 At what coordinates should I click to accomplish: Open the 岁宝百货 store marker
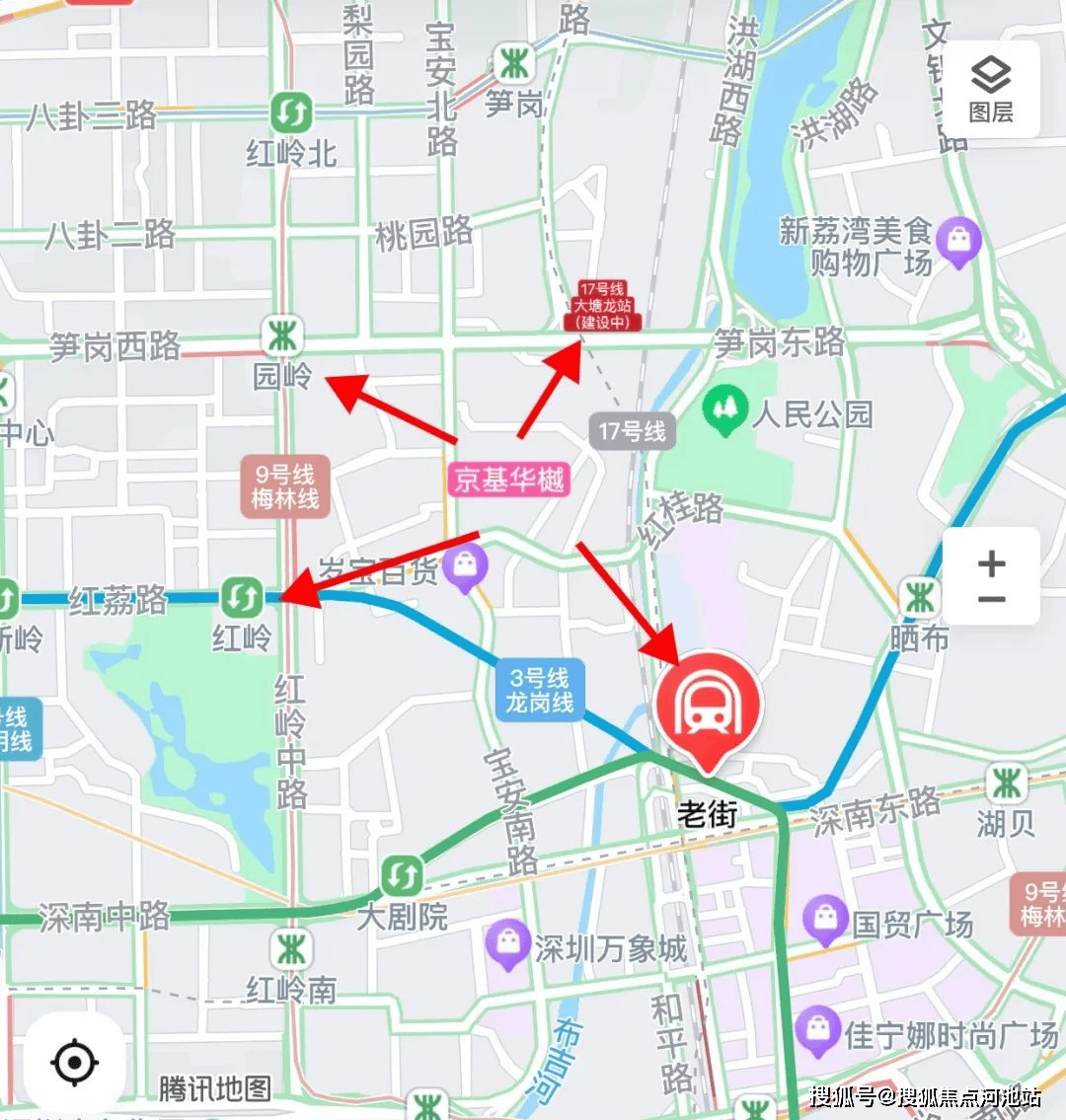[463, 568]
